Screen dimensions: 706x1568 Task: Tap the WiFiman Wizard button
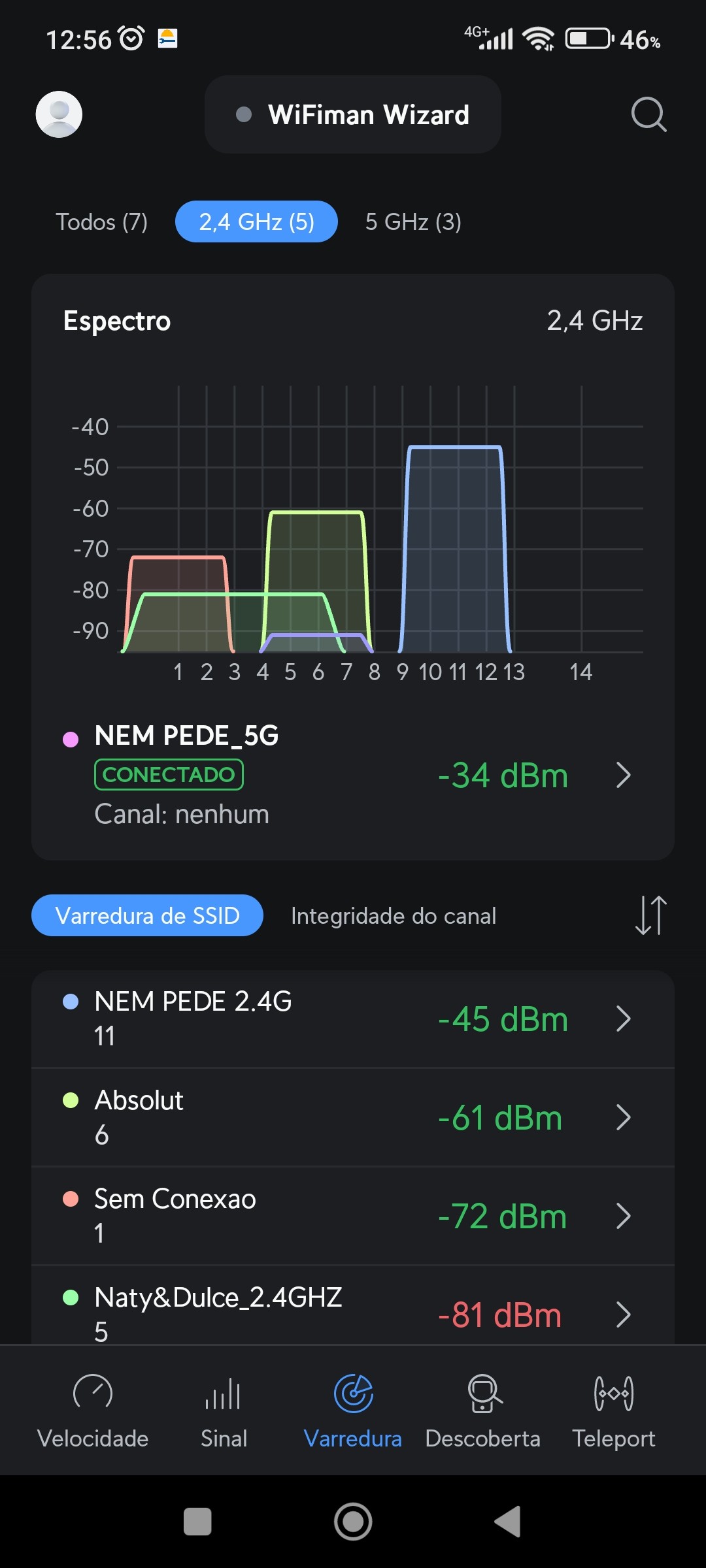(x=353, y=114)
